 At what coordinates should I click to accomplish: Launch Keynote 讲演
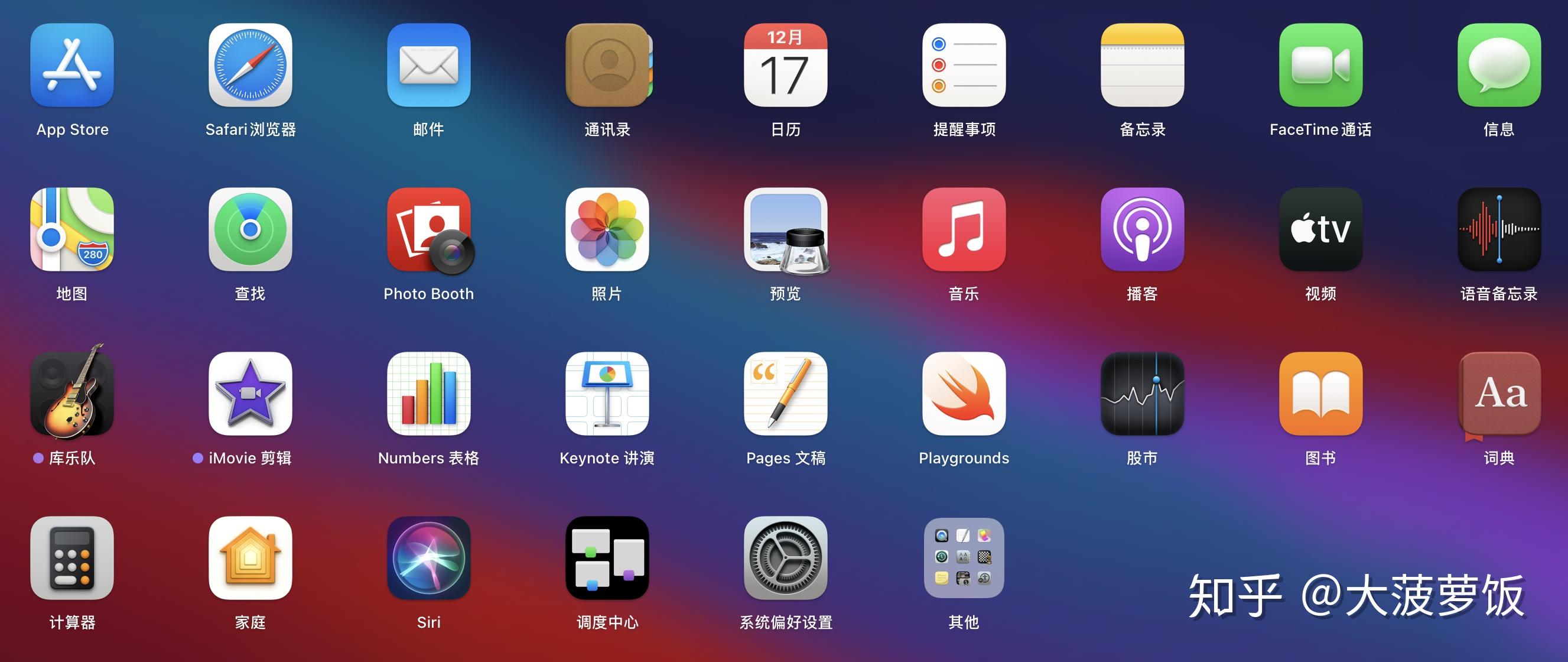[x=607, y=394]
